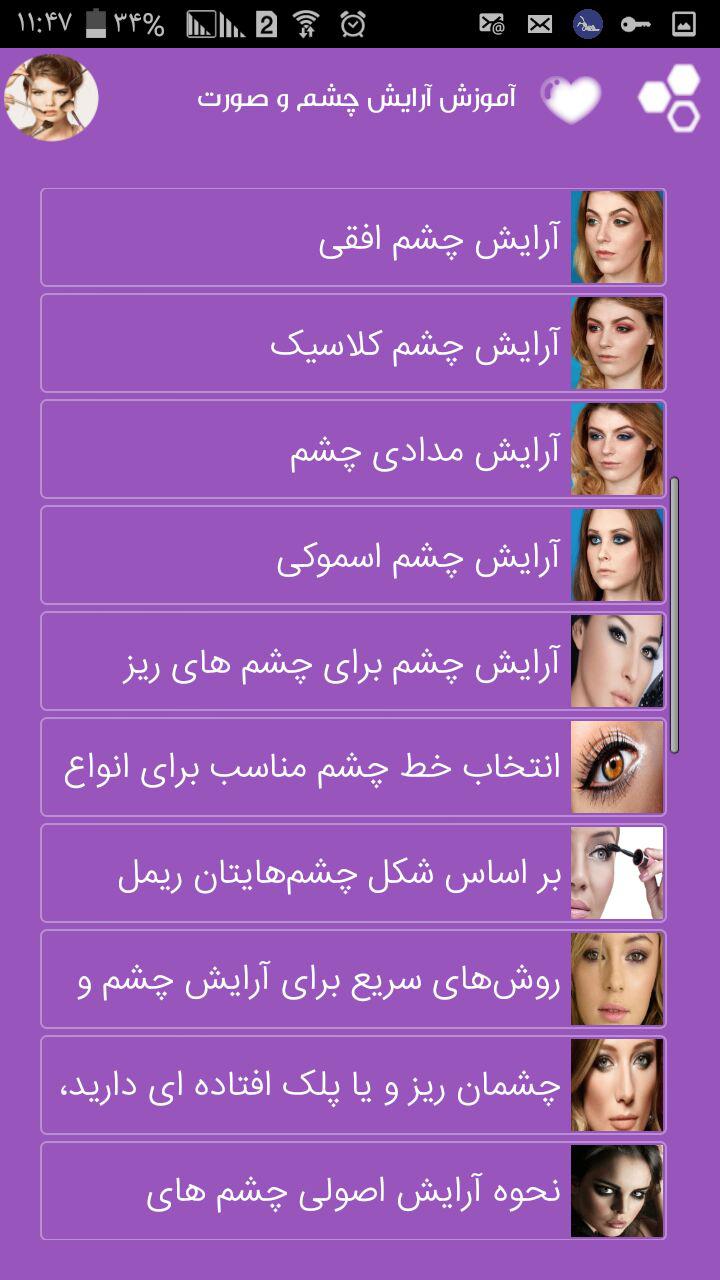The image size is (720, 1280).
Task: View آرایش چشم برای چشم های ریز
Action: coord(353,661)
